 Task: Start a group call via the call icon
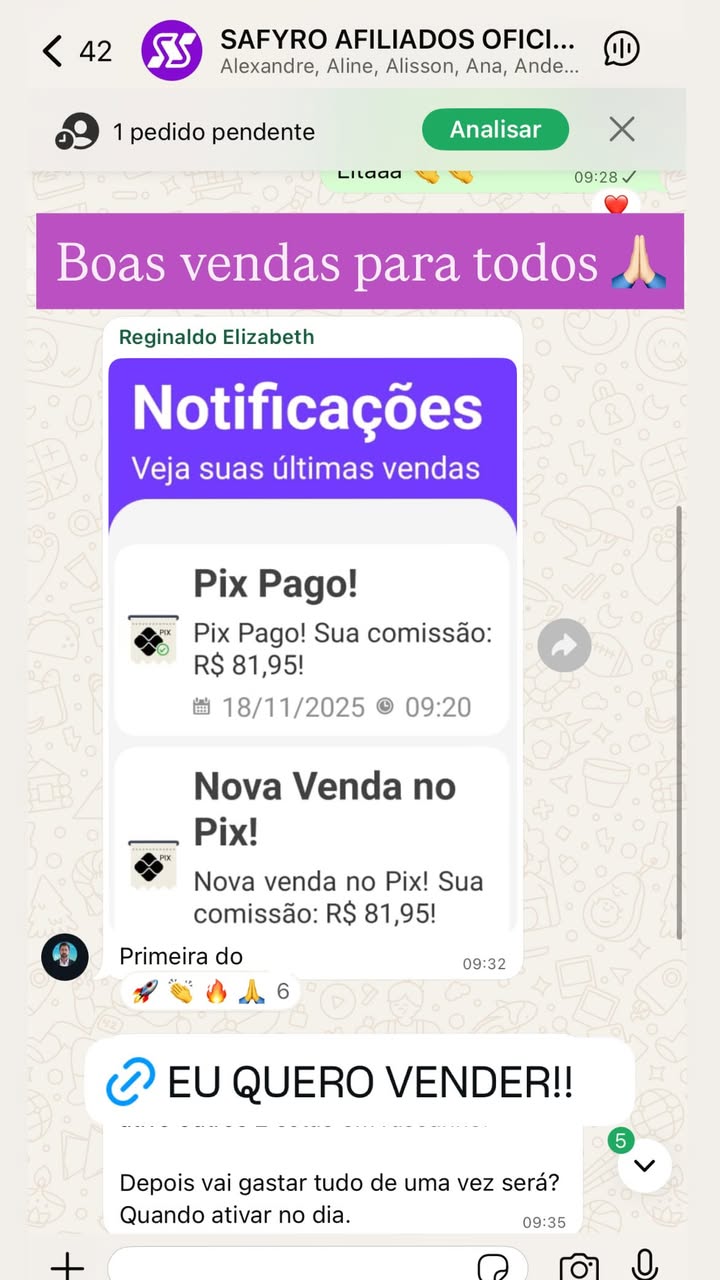[x=621, y=47]
